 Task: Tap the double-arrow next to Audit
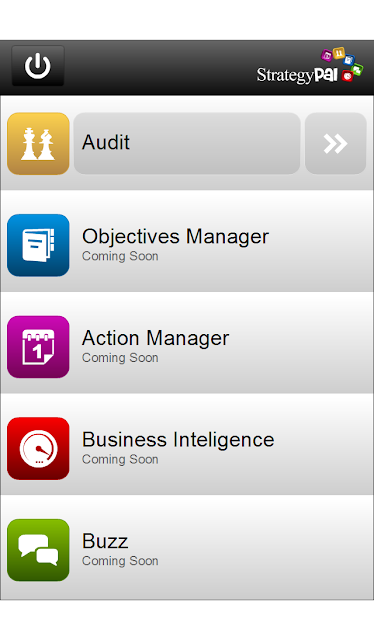[x=335, y=143]
